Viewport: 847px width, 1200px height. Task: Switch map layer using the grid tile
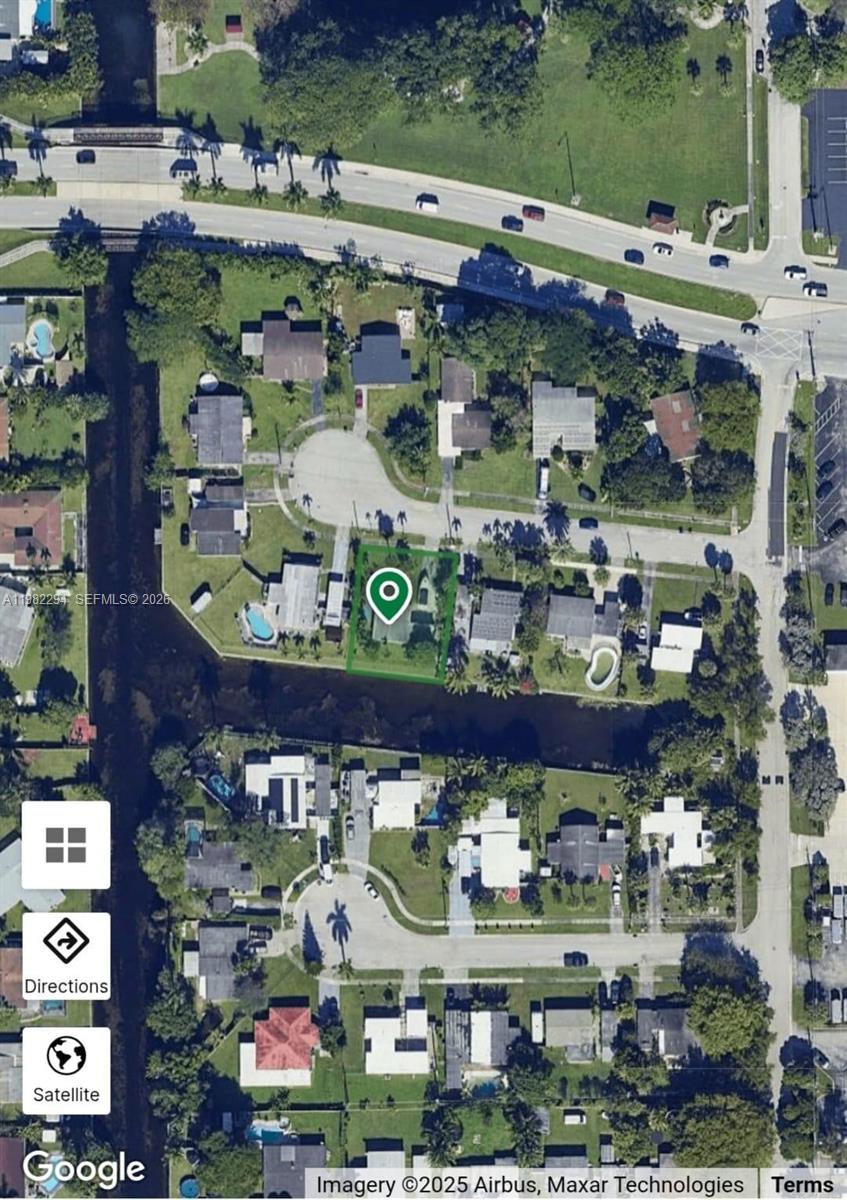[x=66, y=844]
